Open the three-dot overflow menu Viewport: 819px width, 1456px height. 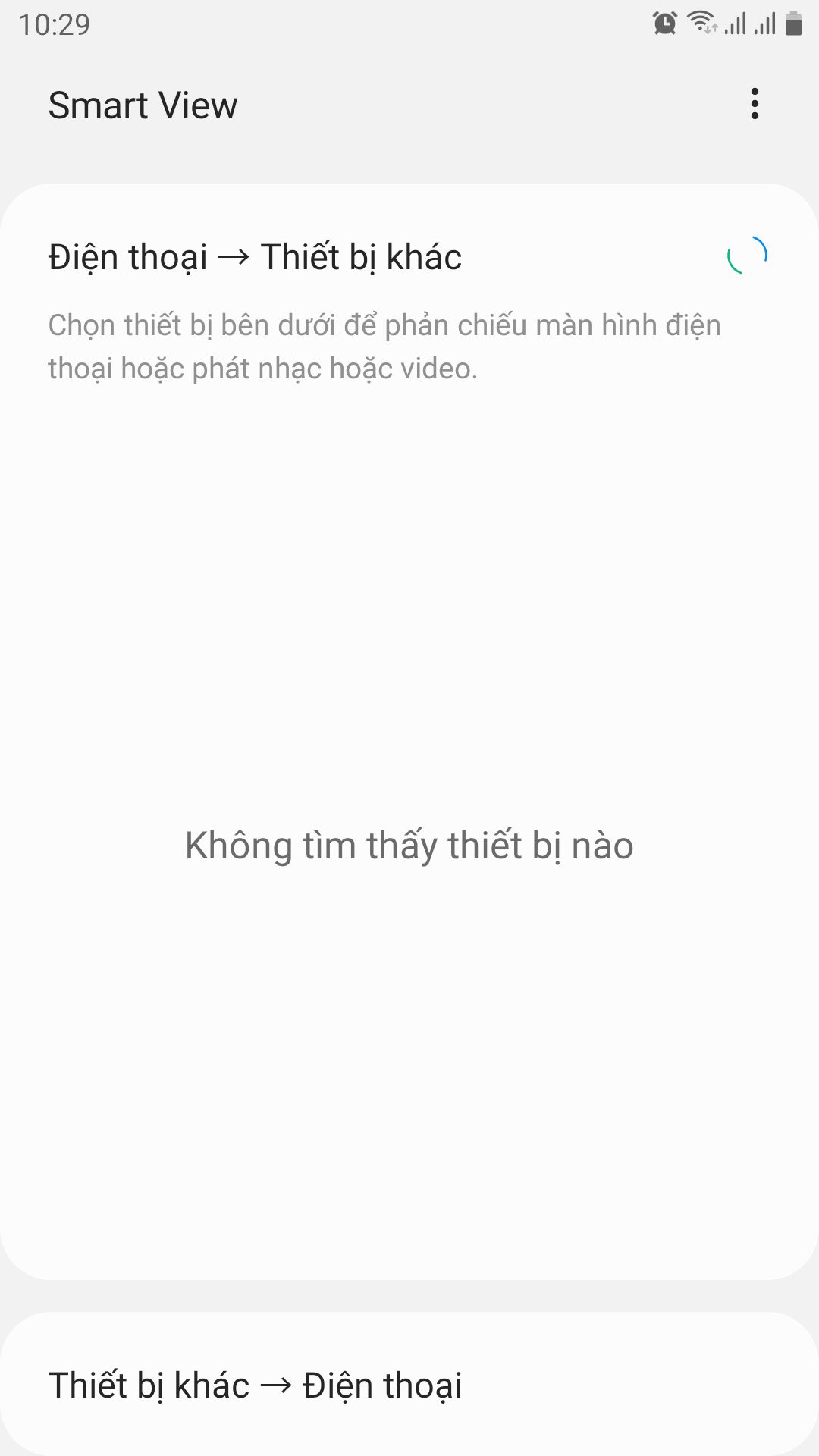click(x=754, y=104)
